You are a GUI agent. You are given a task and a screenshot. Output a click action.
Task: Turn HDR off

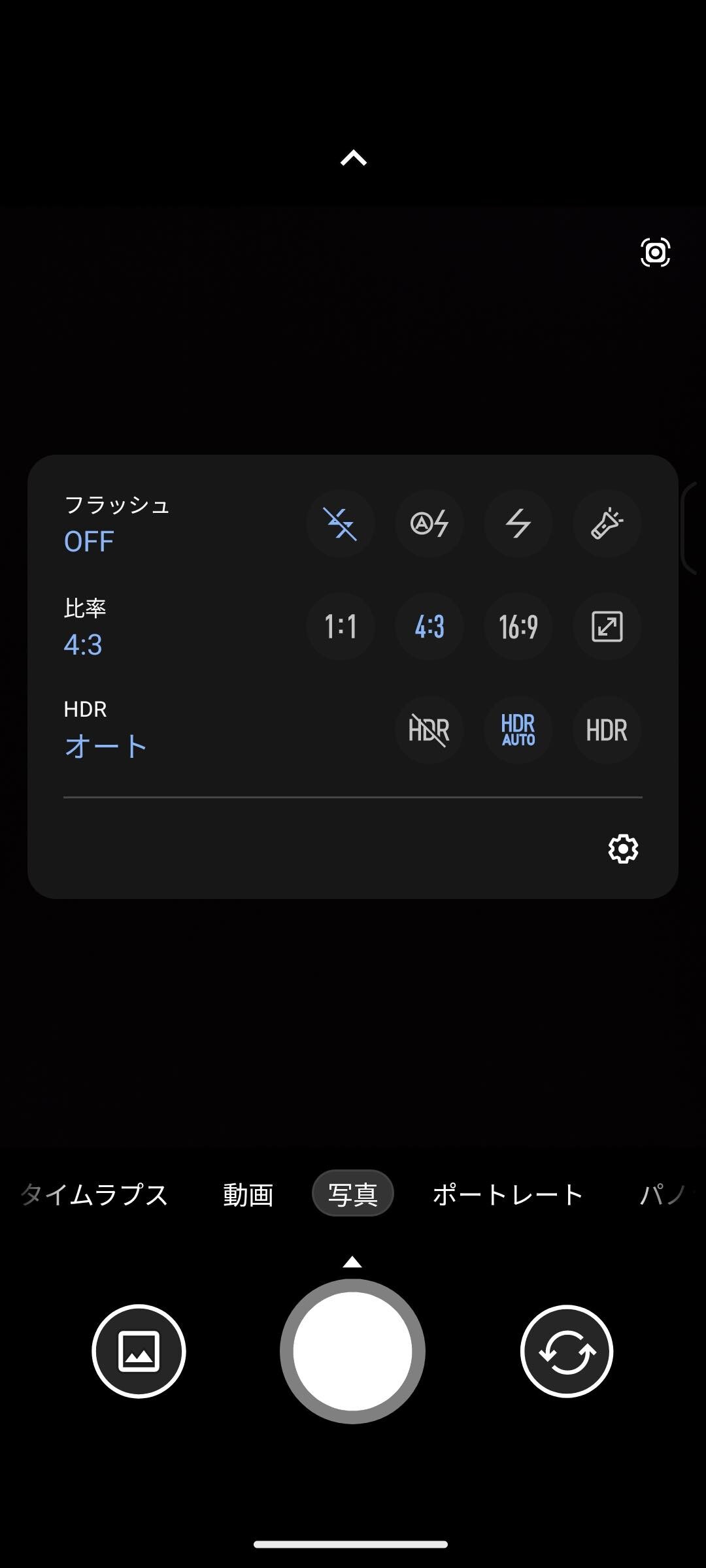pos(429,730)
